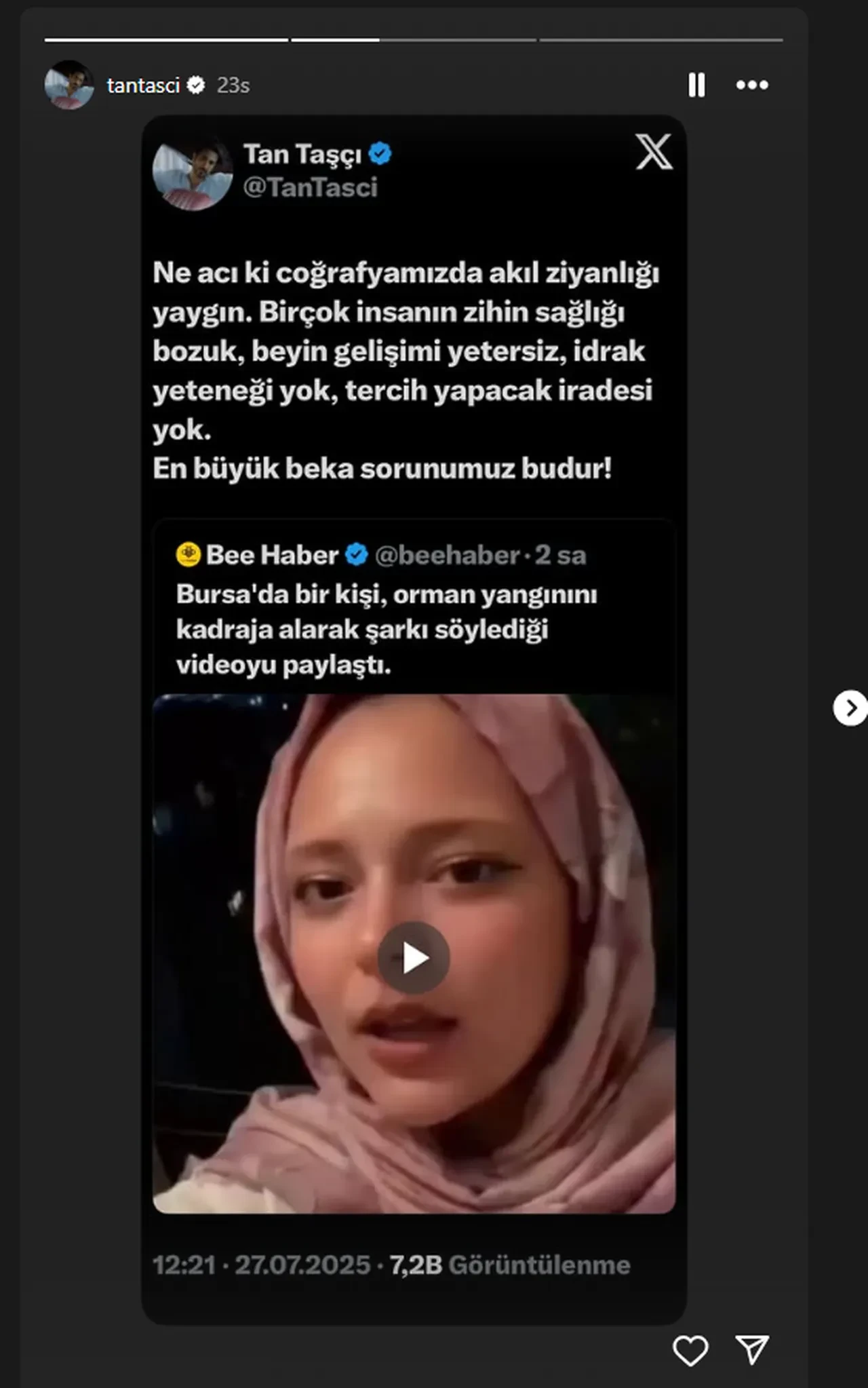Go to the next story
This screenshot has width=868, height=1388.
point(850,708)
